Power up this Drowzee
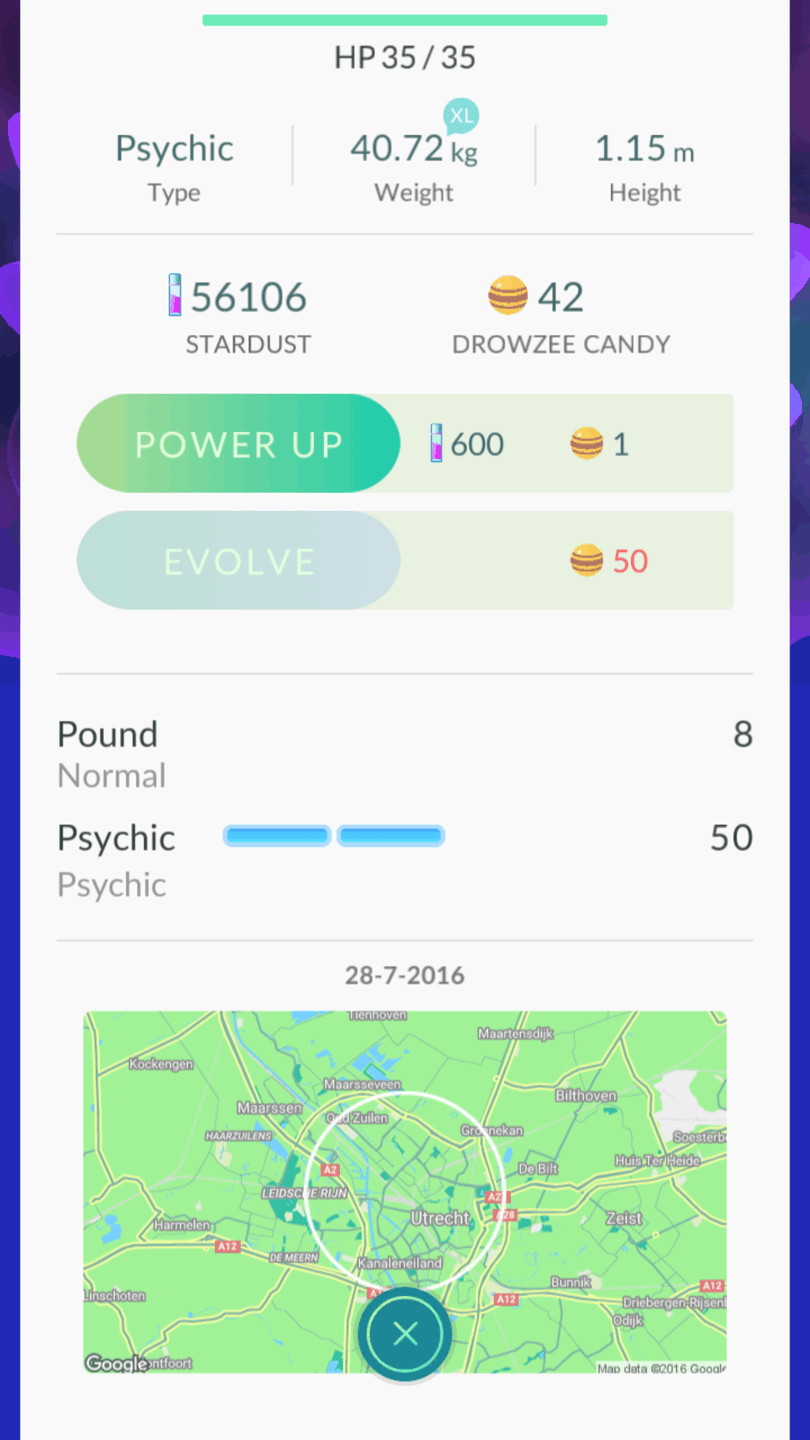 [238, 444]
